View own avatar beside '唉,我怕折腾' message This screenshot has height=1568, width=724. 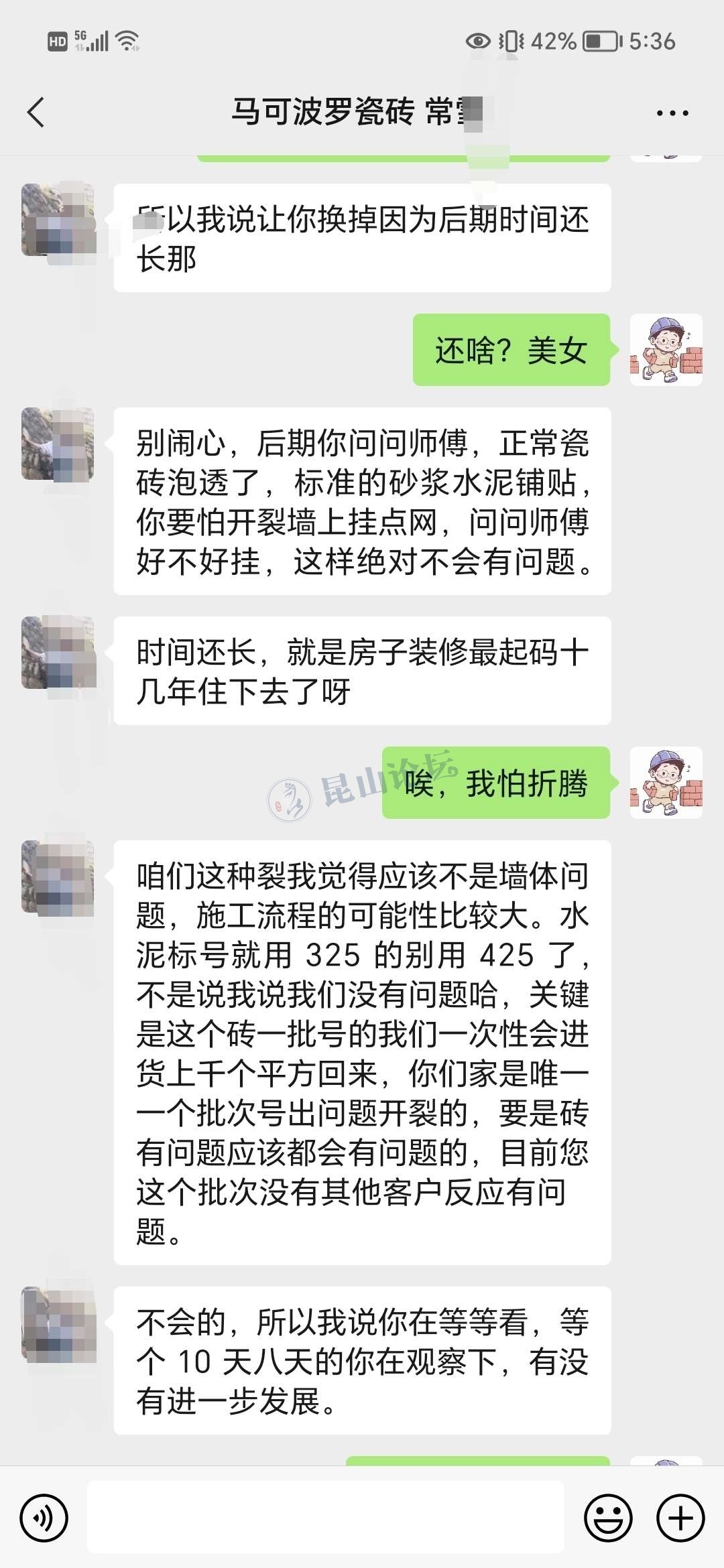pos(666,783)
